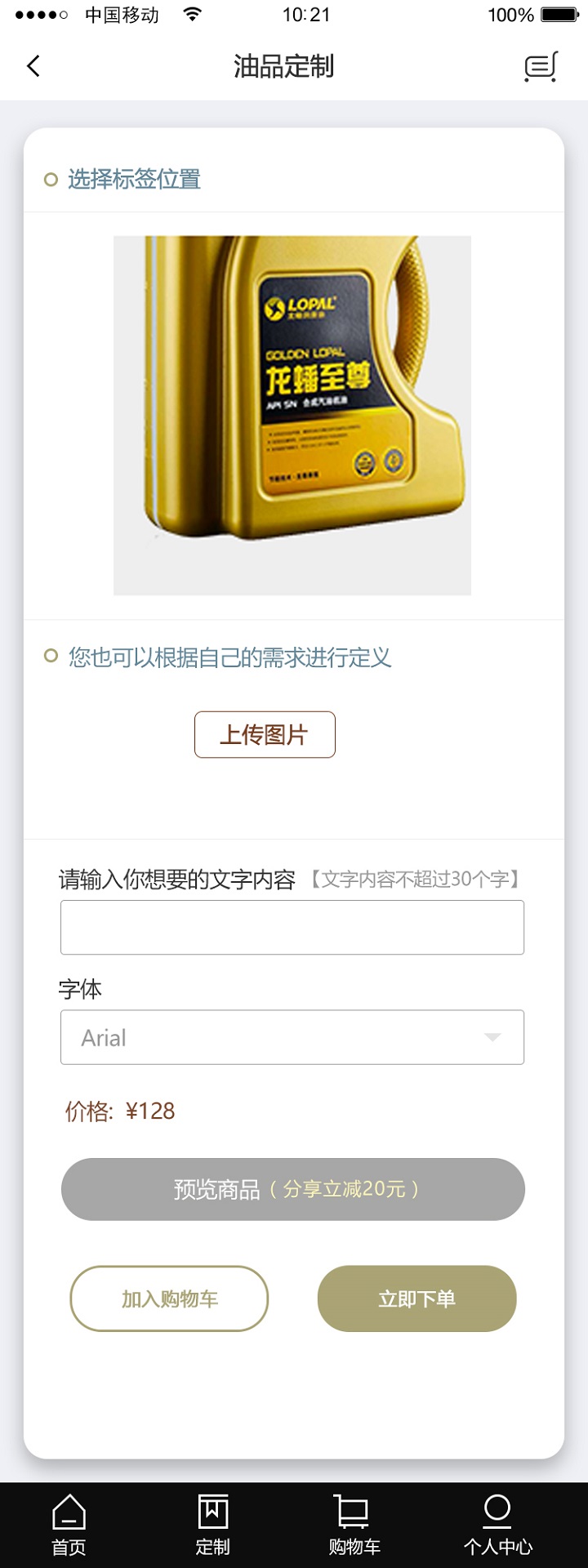Go to 个人中心 tab
Image resolution: width=588 pixels, height=1568 pixels.
(x=497, y=1524)
